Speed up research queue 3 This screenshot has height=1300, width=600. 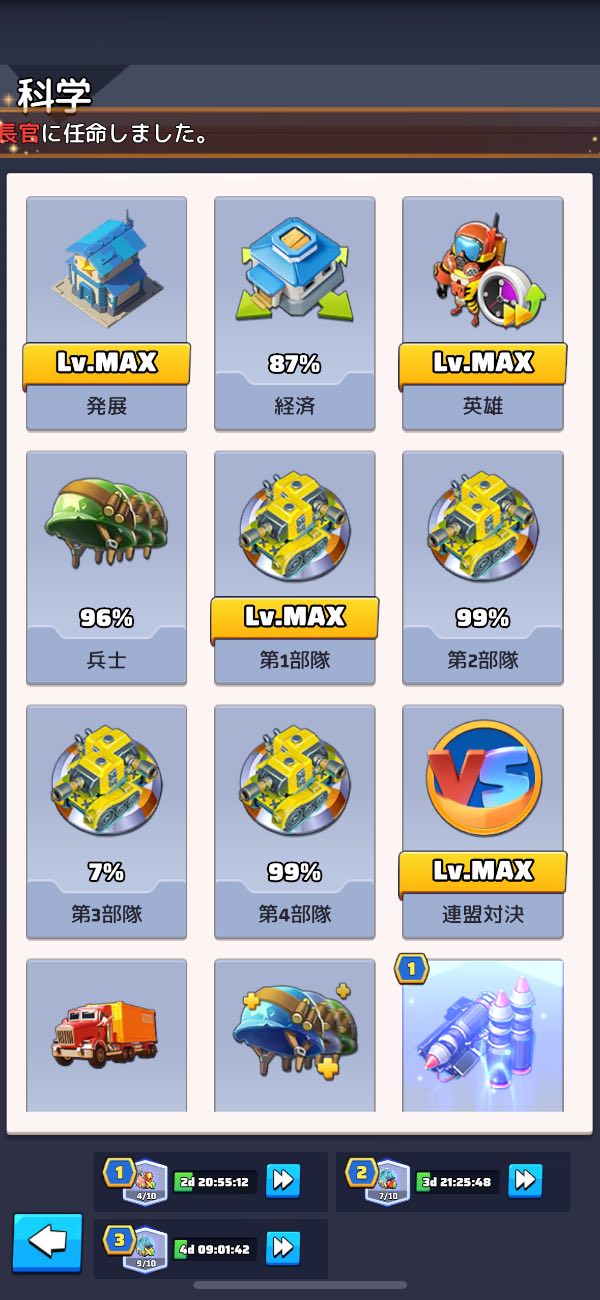(284, 1247)
